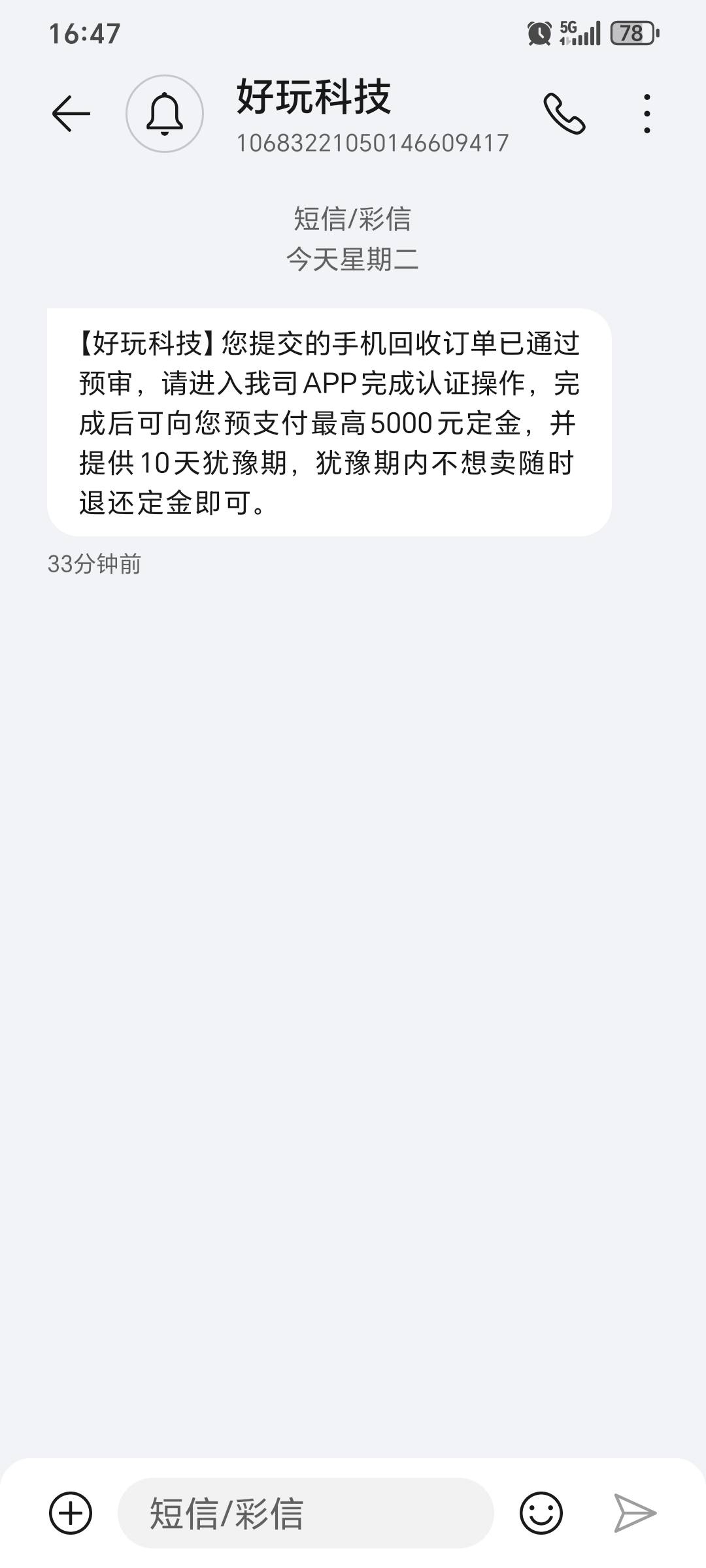
Task: Call the sender with the phone icon
Action: click(564, 114)
